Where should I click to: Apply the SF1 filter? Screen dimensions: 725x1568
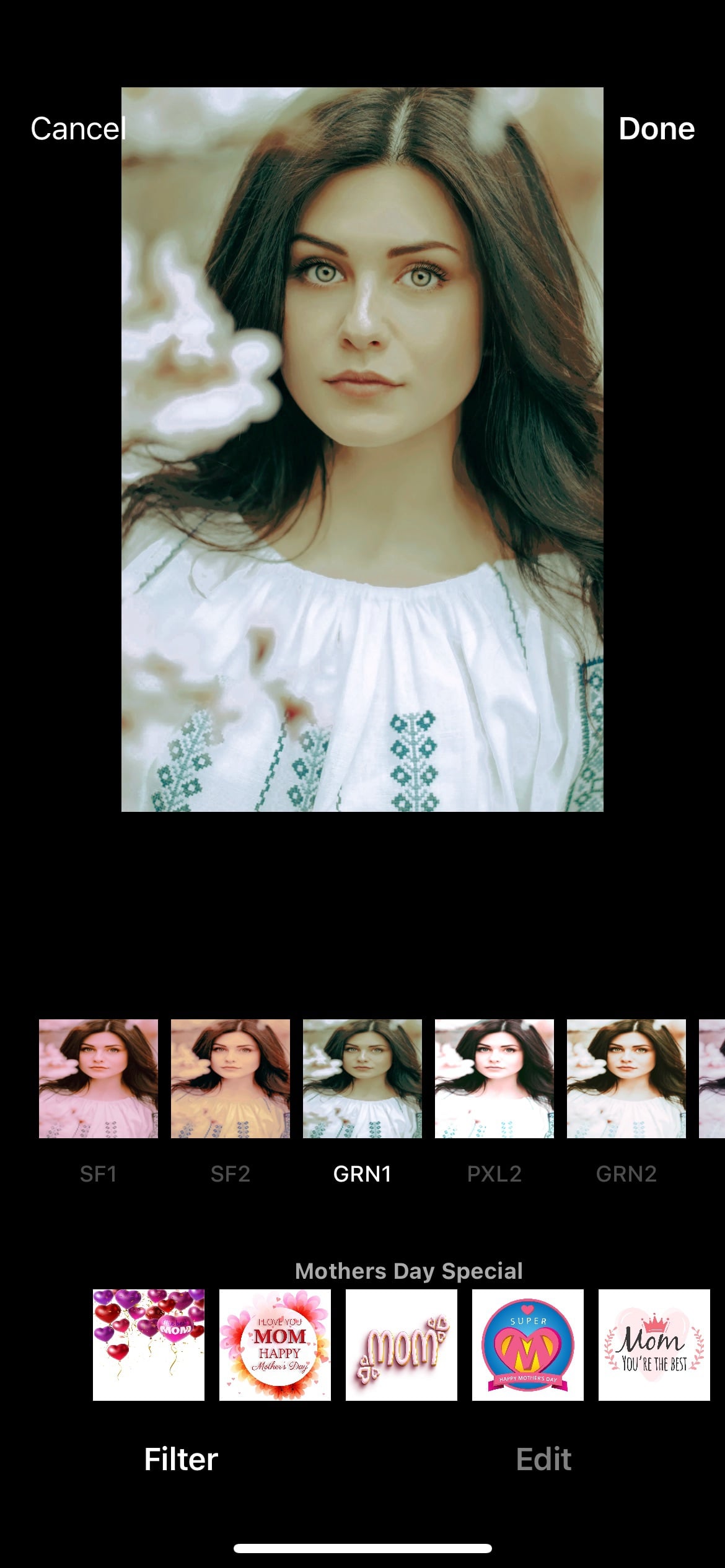tap(99, 1079)
